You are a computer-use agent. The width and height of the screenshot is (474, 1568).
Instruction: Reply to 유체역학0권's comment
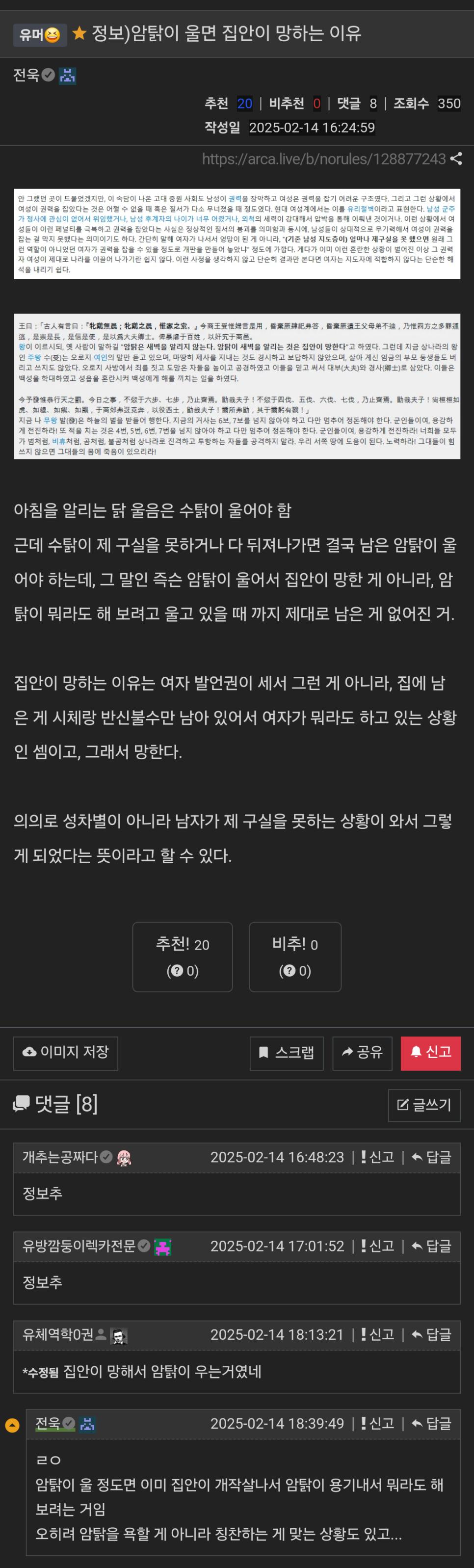431,1334
